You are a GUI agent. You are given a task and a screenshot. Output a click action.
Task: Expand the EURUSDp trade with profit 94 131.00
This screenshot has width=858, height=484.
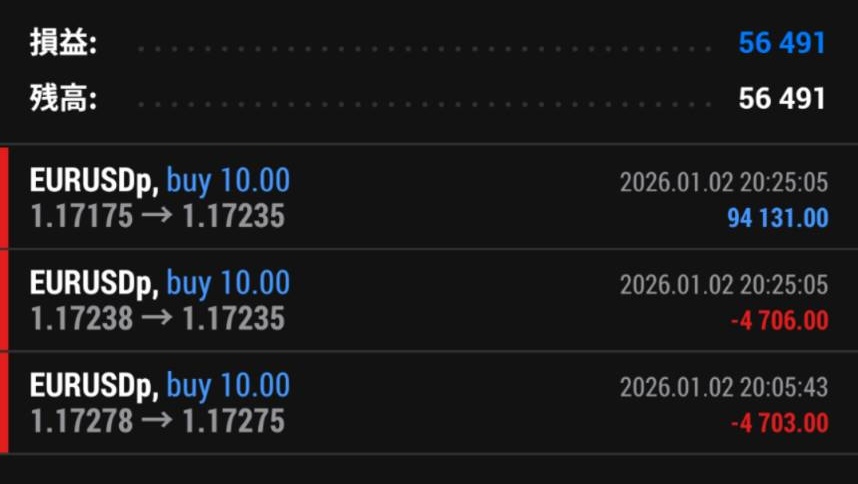[x=428, y=197]
